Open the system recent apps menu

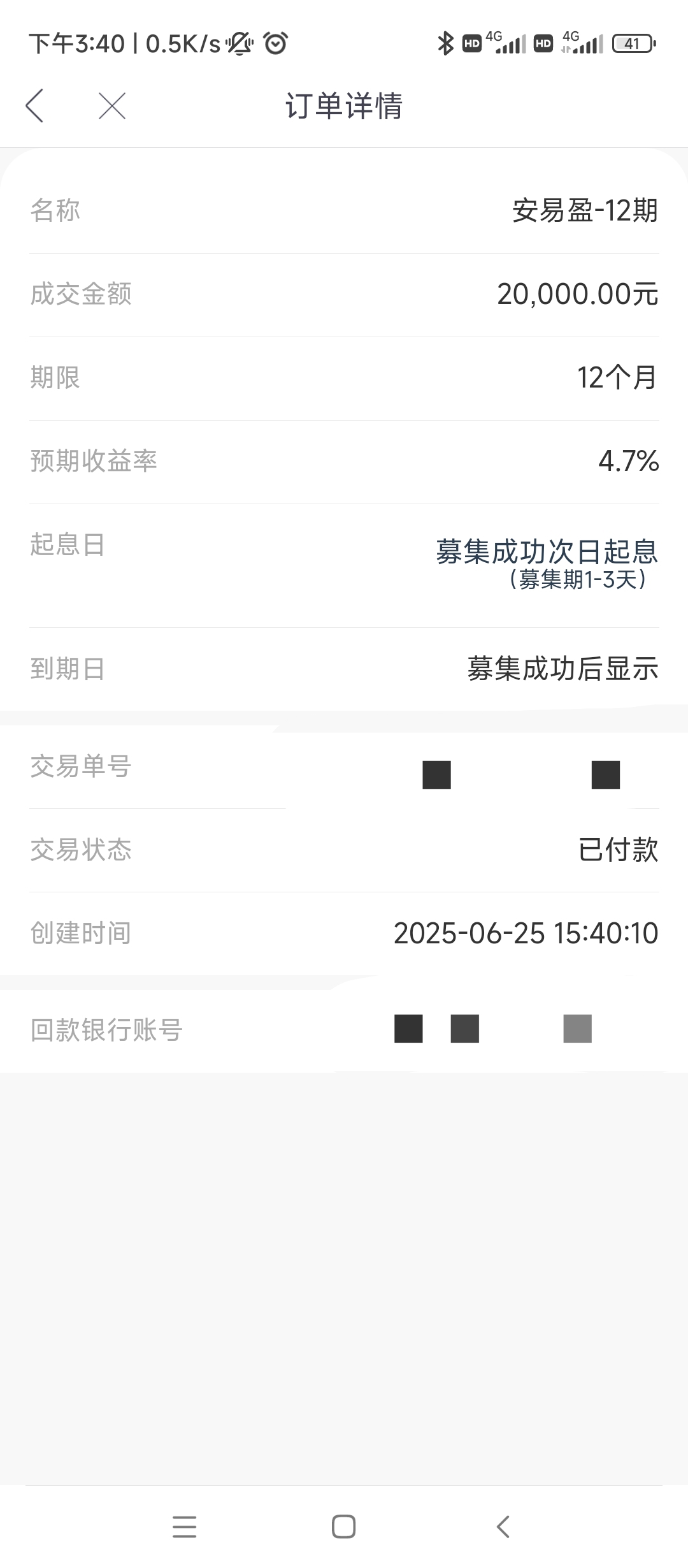click(184, 1527)
